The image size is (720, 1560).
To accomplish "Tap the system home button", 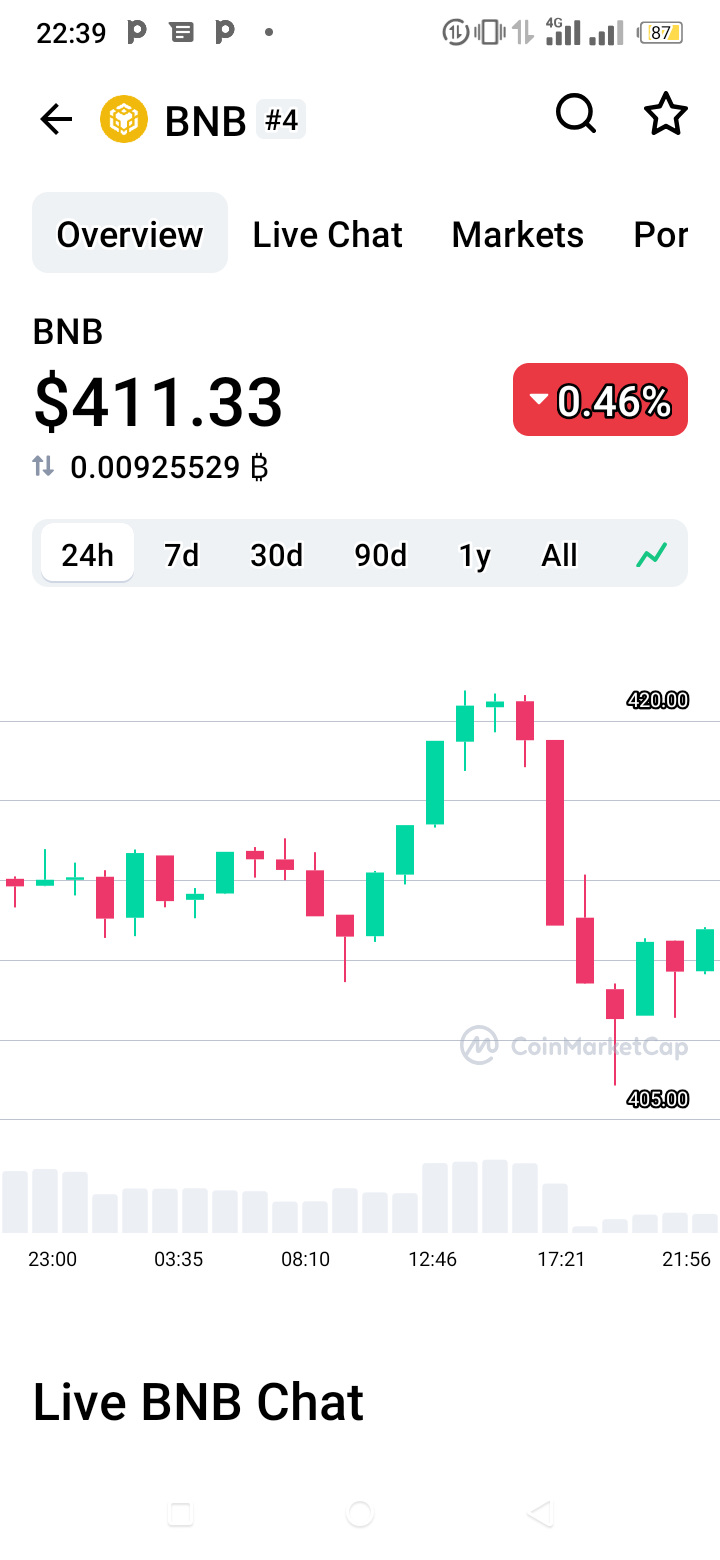I will coord(360,1514).
